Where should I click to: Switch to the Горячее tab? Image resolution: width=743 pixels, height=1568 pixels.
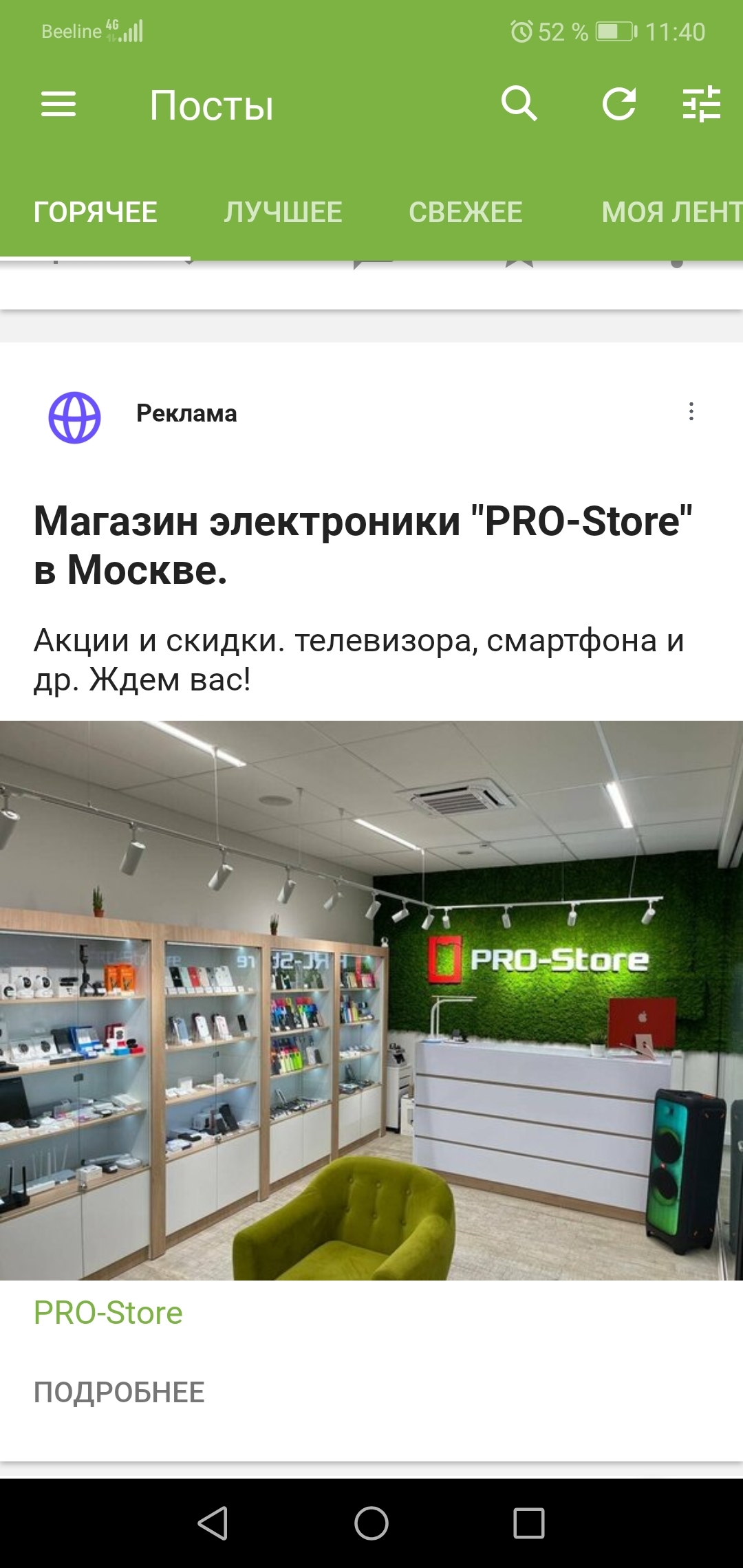tap(96, 212)
